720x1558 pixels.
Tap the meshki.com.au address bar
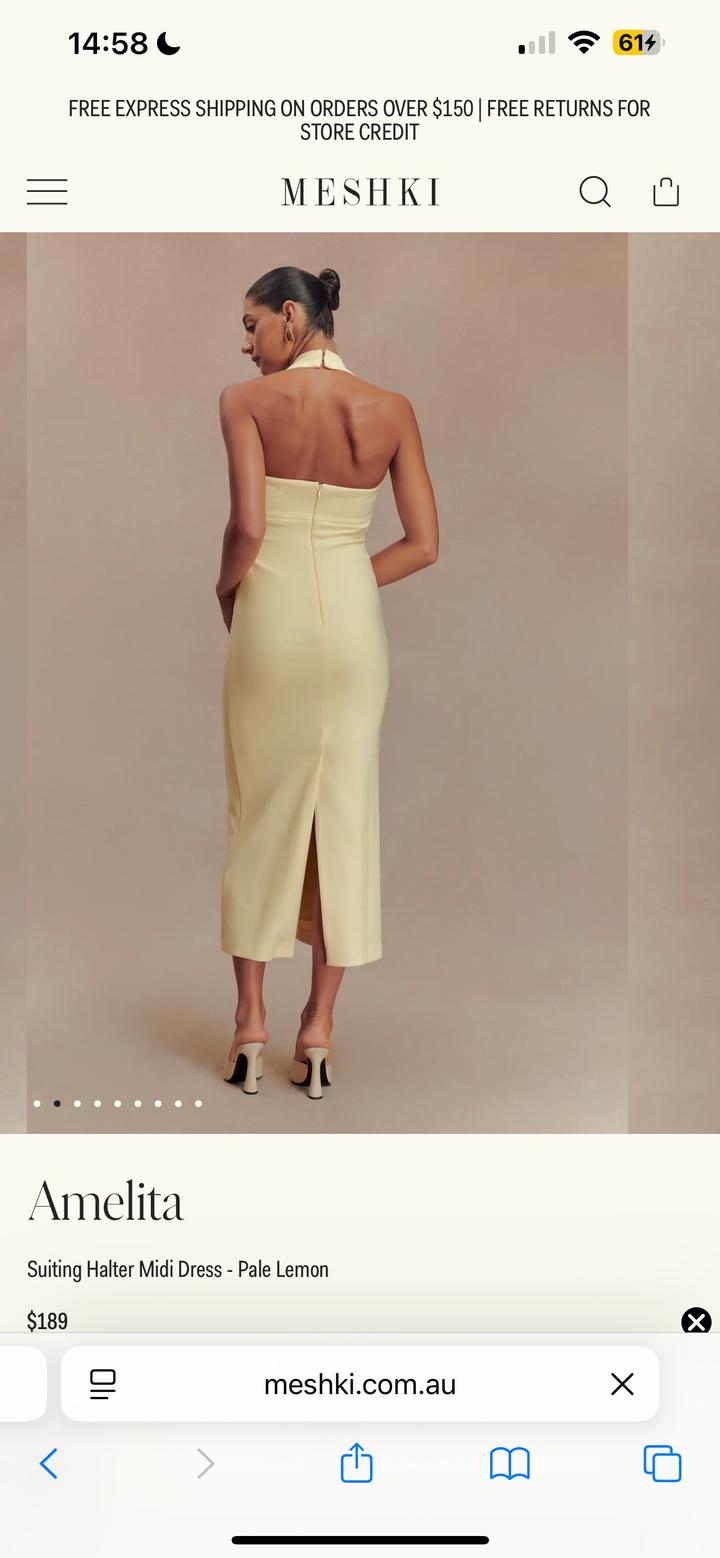(x=360, y=1384)
